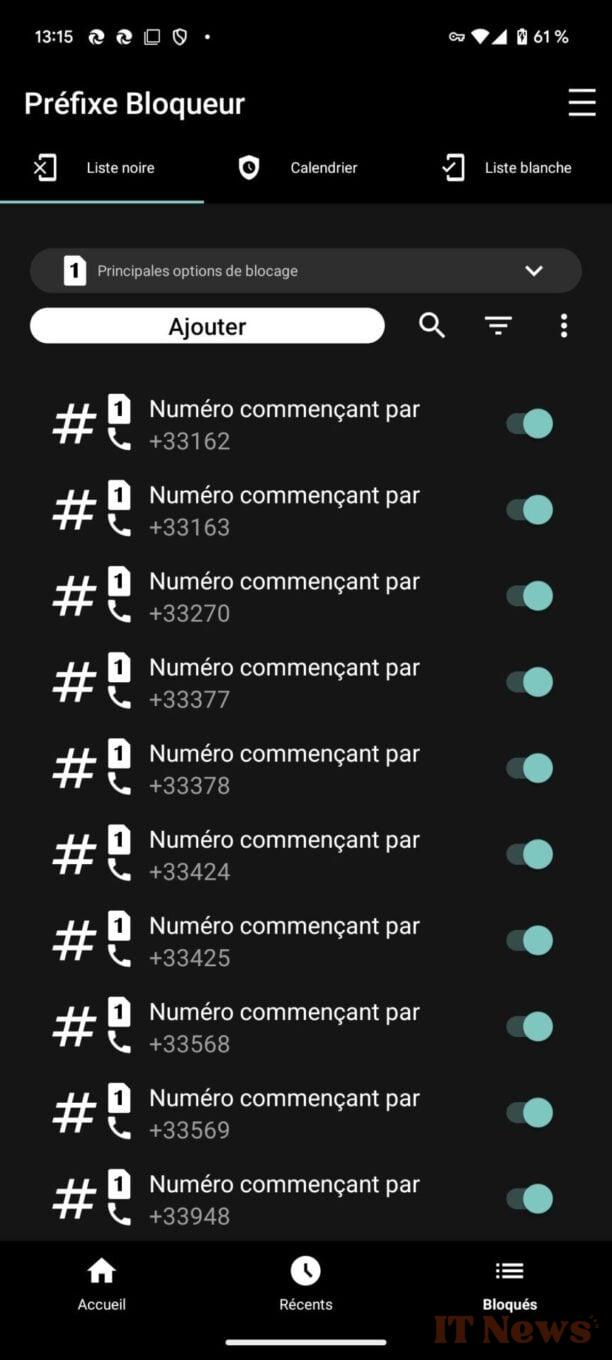Open the +33377 prefix entry
This screenshot has height=1360, width=612.
[284, 682]
